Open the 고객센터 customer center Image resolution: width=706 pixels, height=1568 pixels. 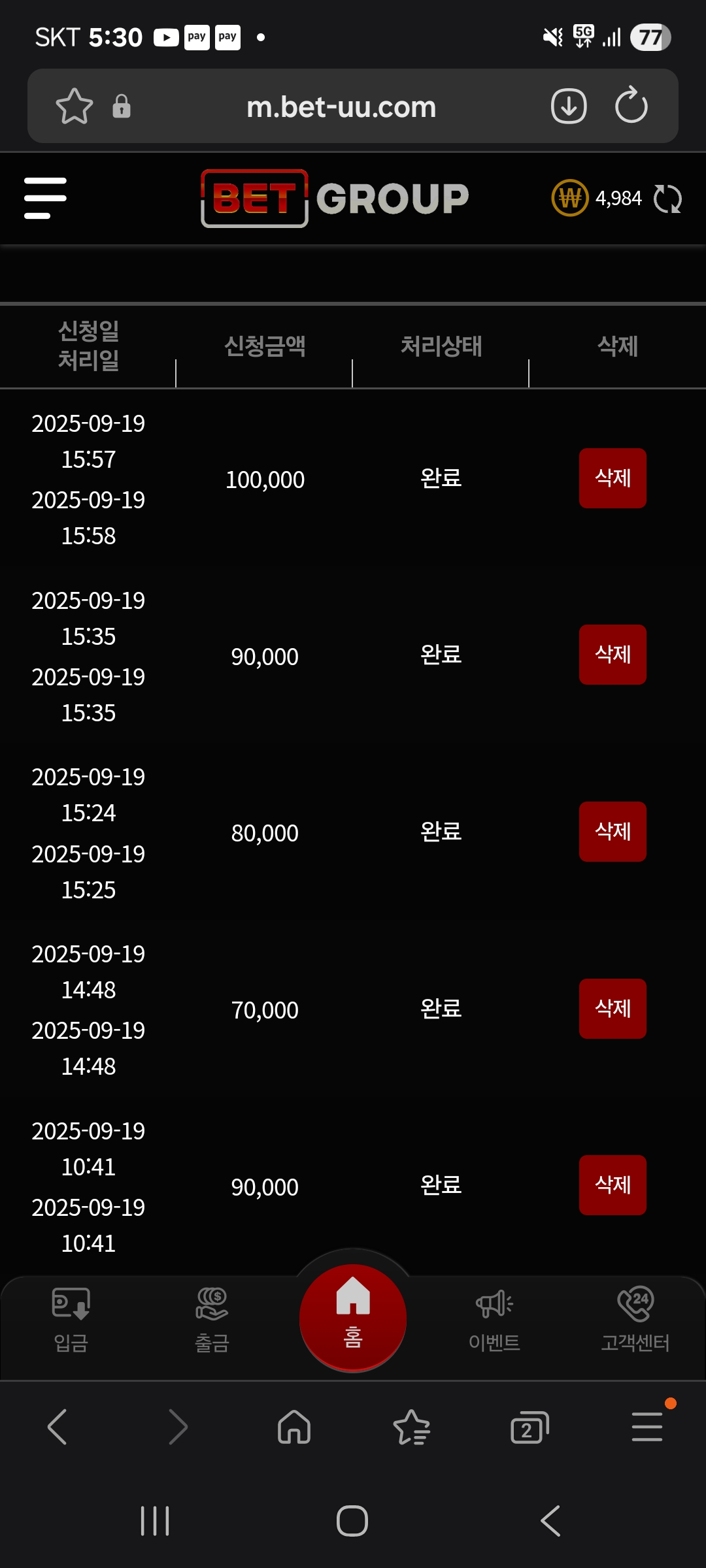pos(635,1318)
